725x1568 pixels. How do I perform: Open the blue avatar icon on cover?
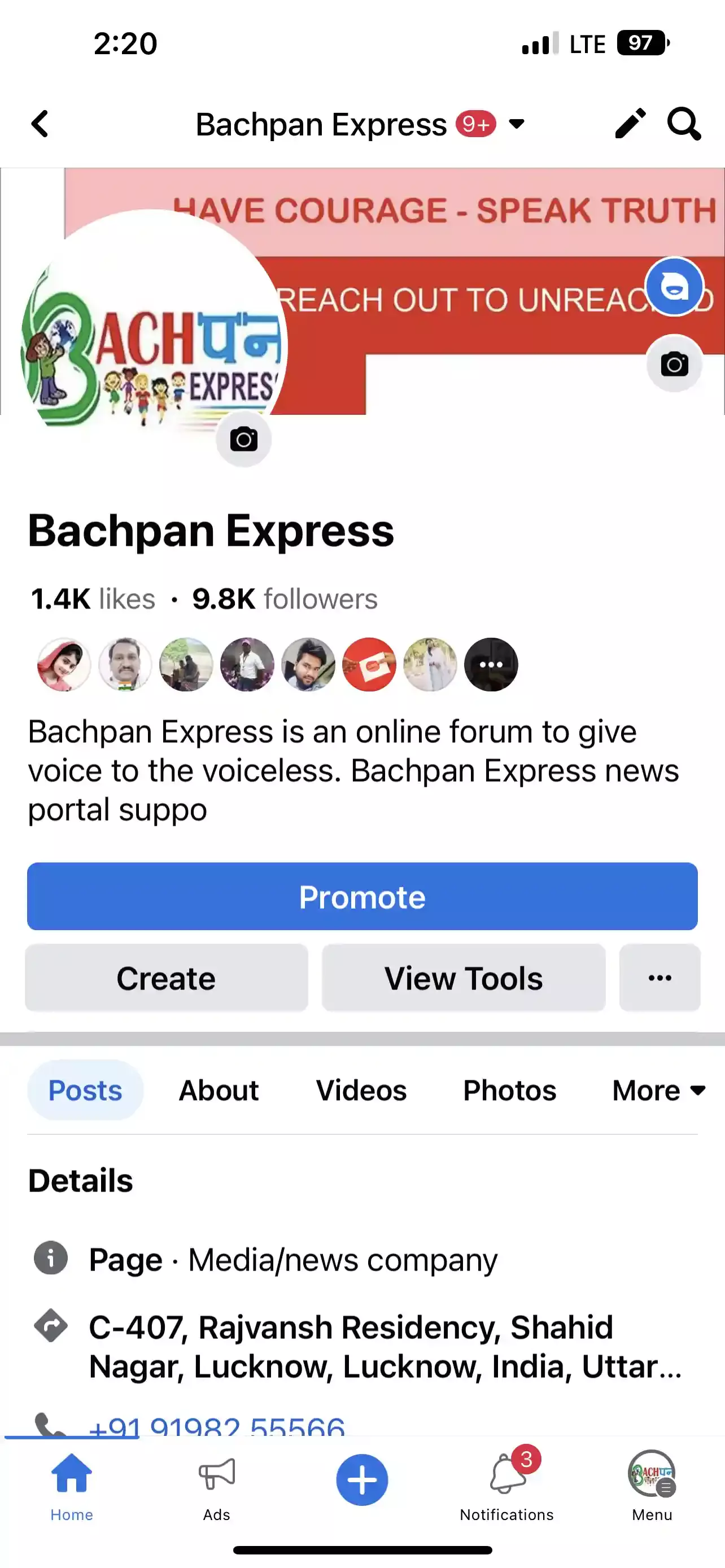[675, 286]
